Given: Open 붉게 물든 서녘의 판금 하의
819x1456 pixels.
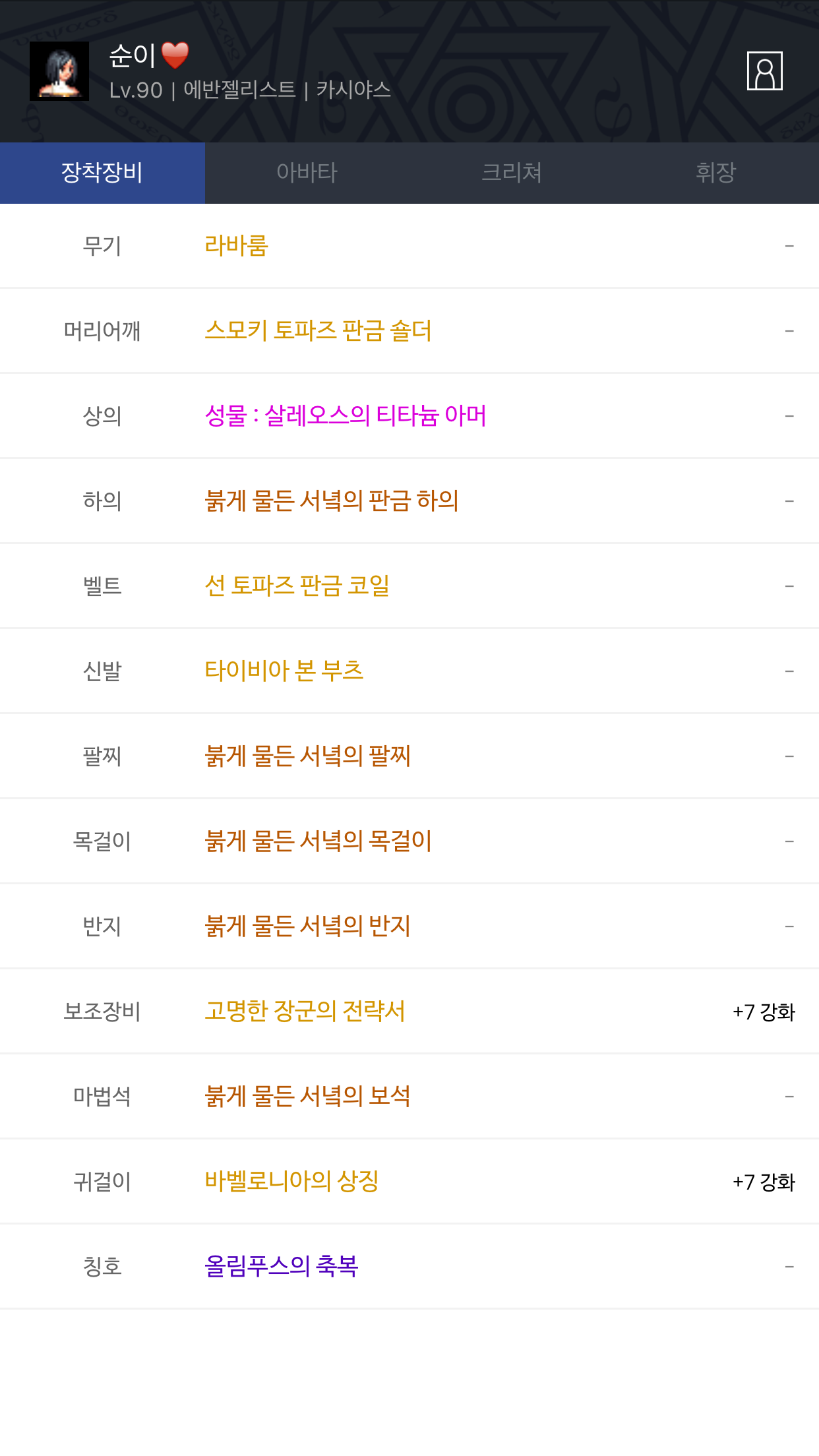Looking at the screenshot, I should tap(331, 501).
